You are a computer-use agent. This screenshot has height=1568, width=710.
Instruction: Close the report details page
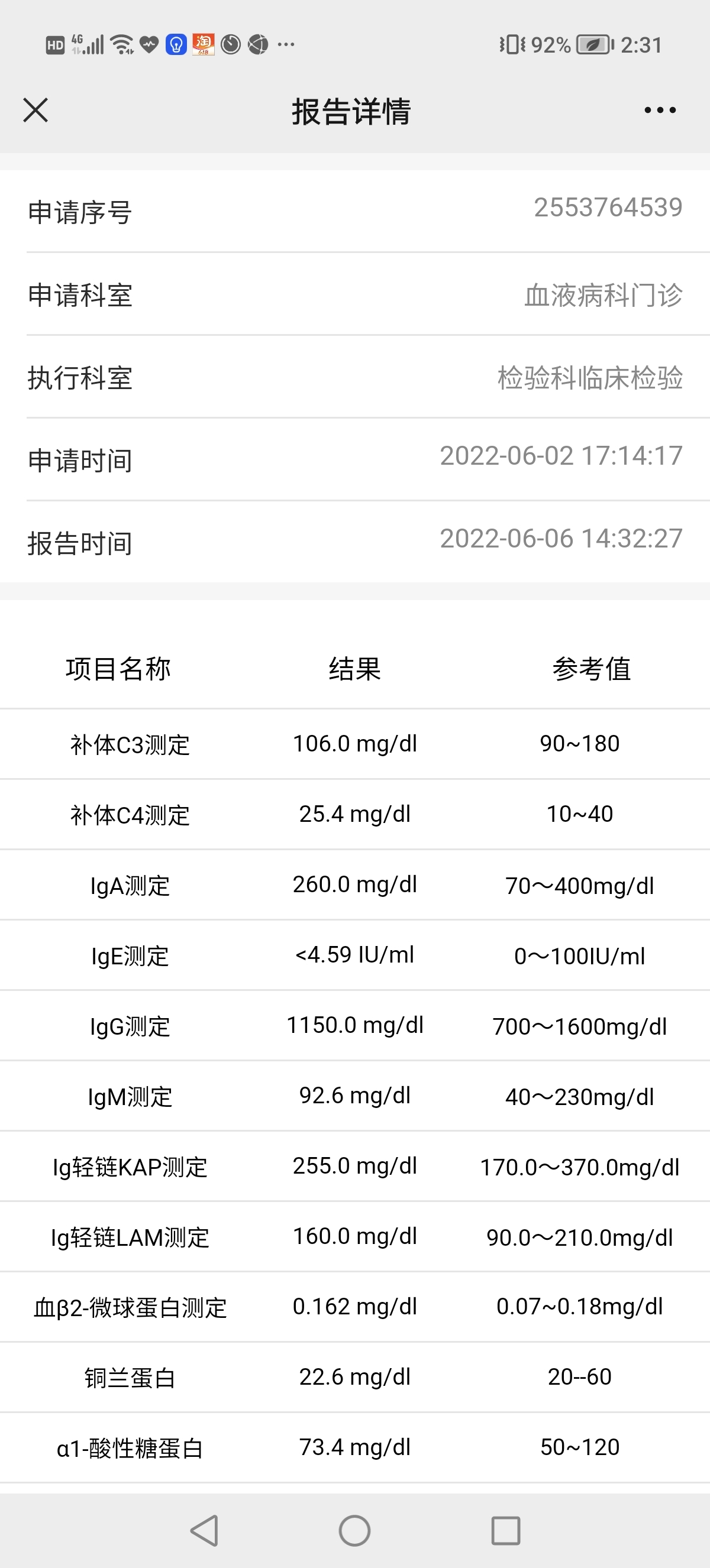coord(35,110)
